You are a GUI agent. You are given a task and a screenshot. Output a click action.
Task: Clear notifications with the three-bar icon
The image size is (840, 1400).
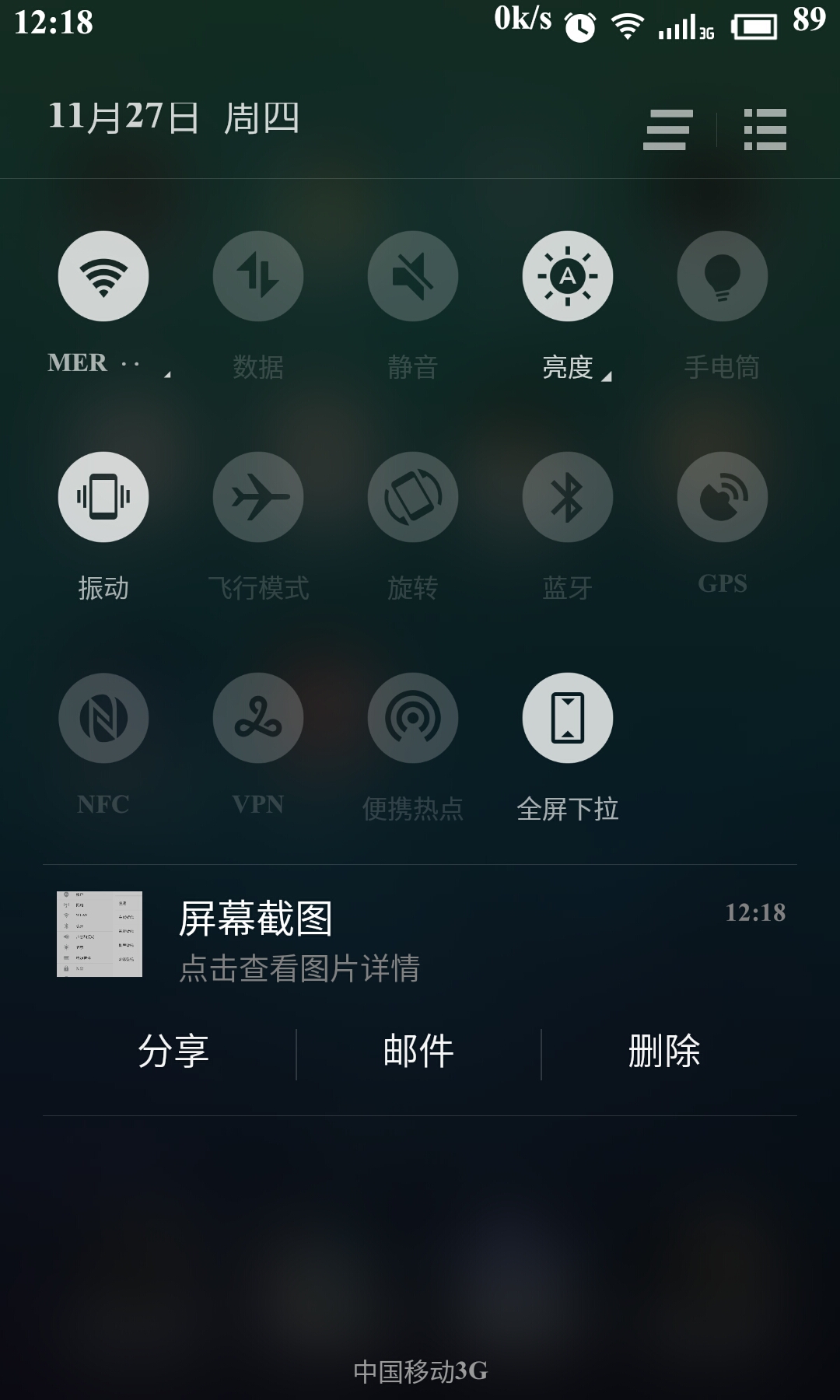point(667,129)
